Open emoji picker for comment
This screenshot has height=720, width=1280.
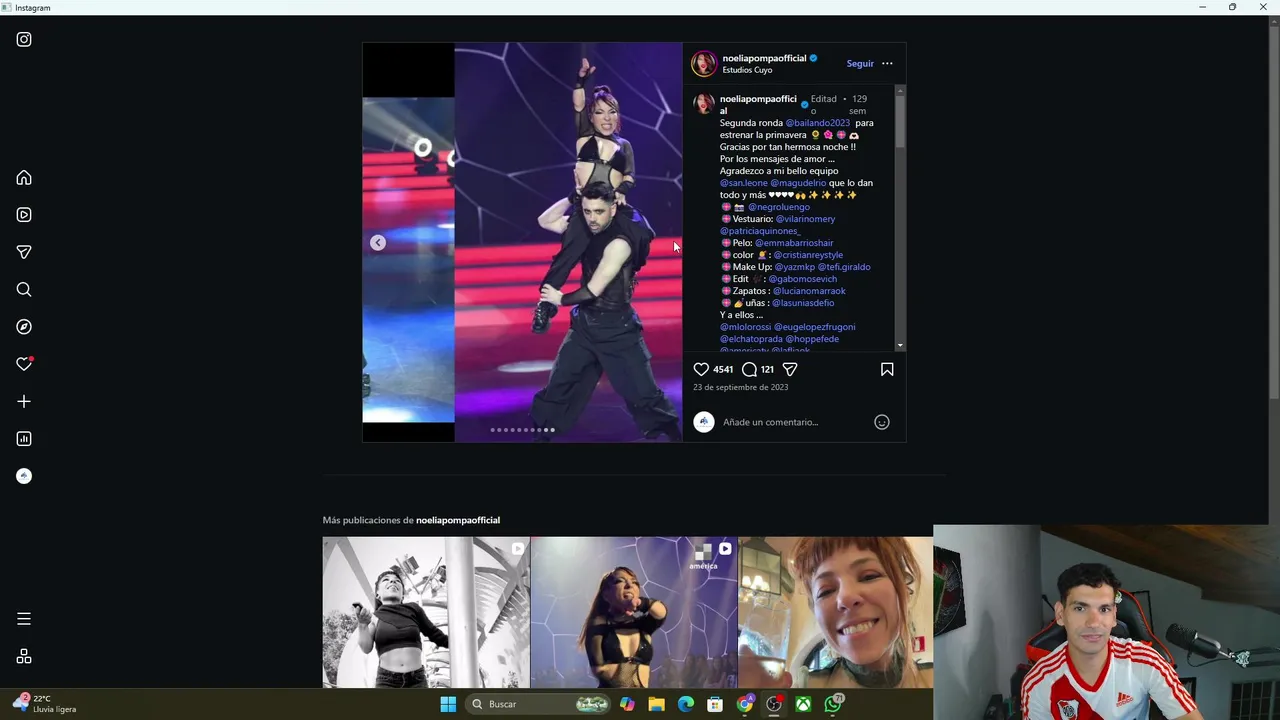(882, 422)
